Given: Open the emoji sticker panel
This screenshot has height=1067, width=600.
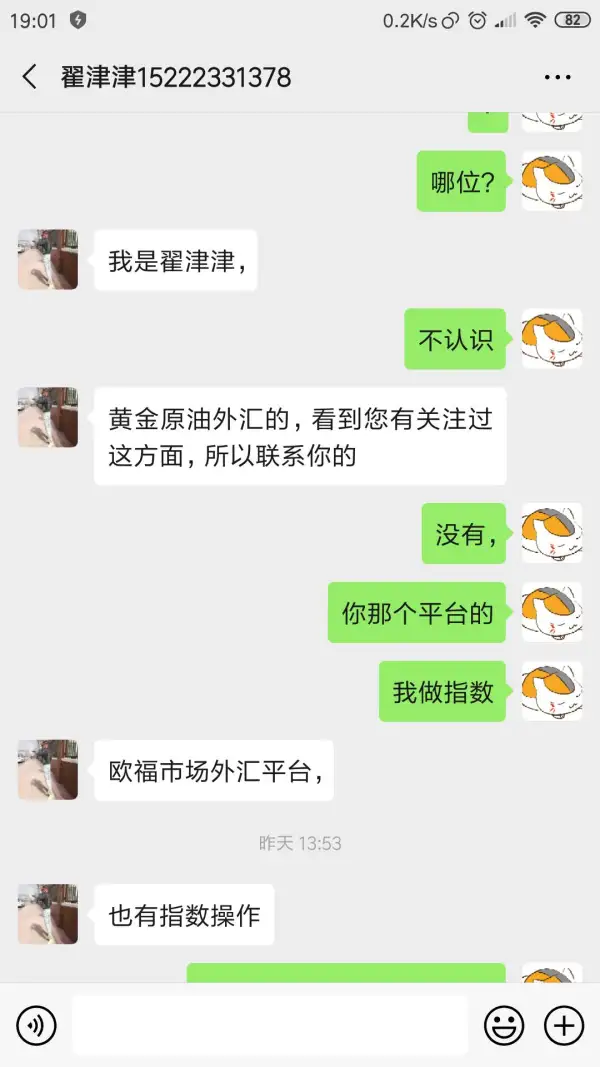Looking at the screenshot, I should [504, 1025].
